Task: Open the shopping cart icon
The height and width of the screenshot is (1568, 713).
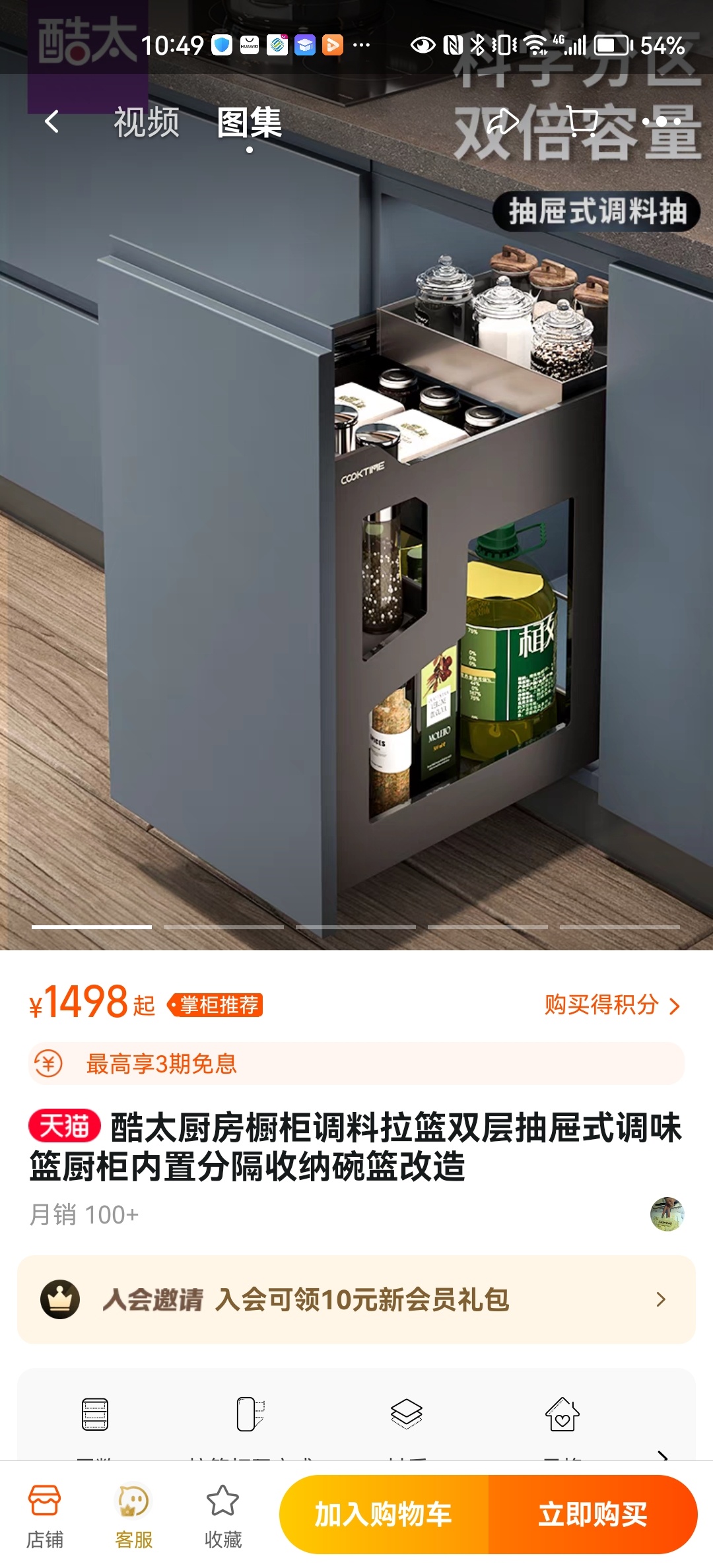Action: click(582, 122)
